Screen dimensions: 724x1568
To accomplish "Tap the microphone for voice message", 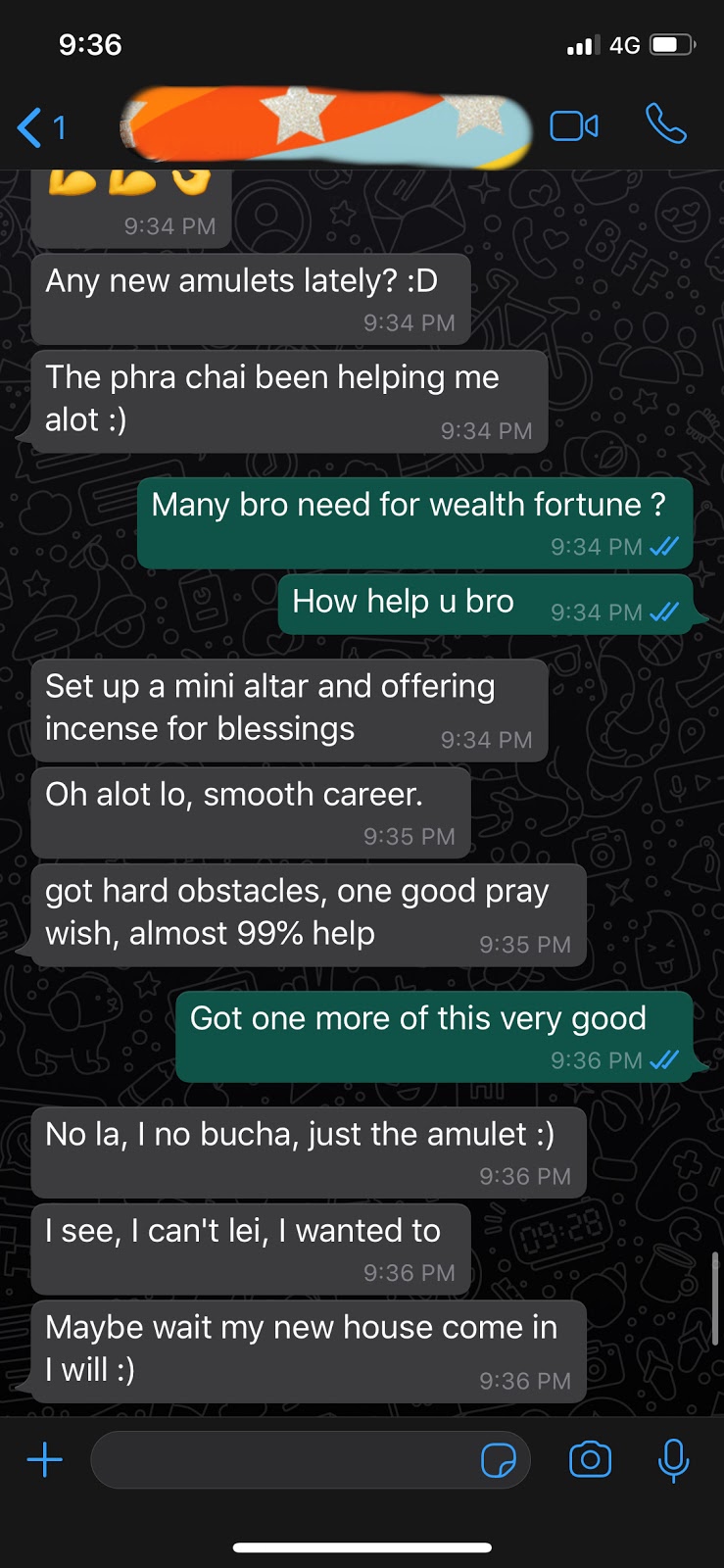I will point(673,1460).
